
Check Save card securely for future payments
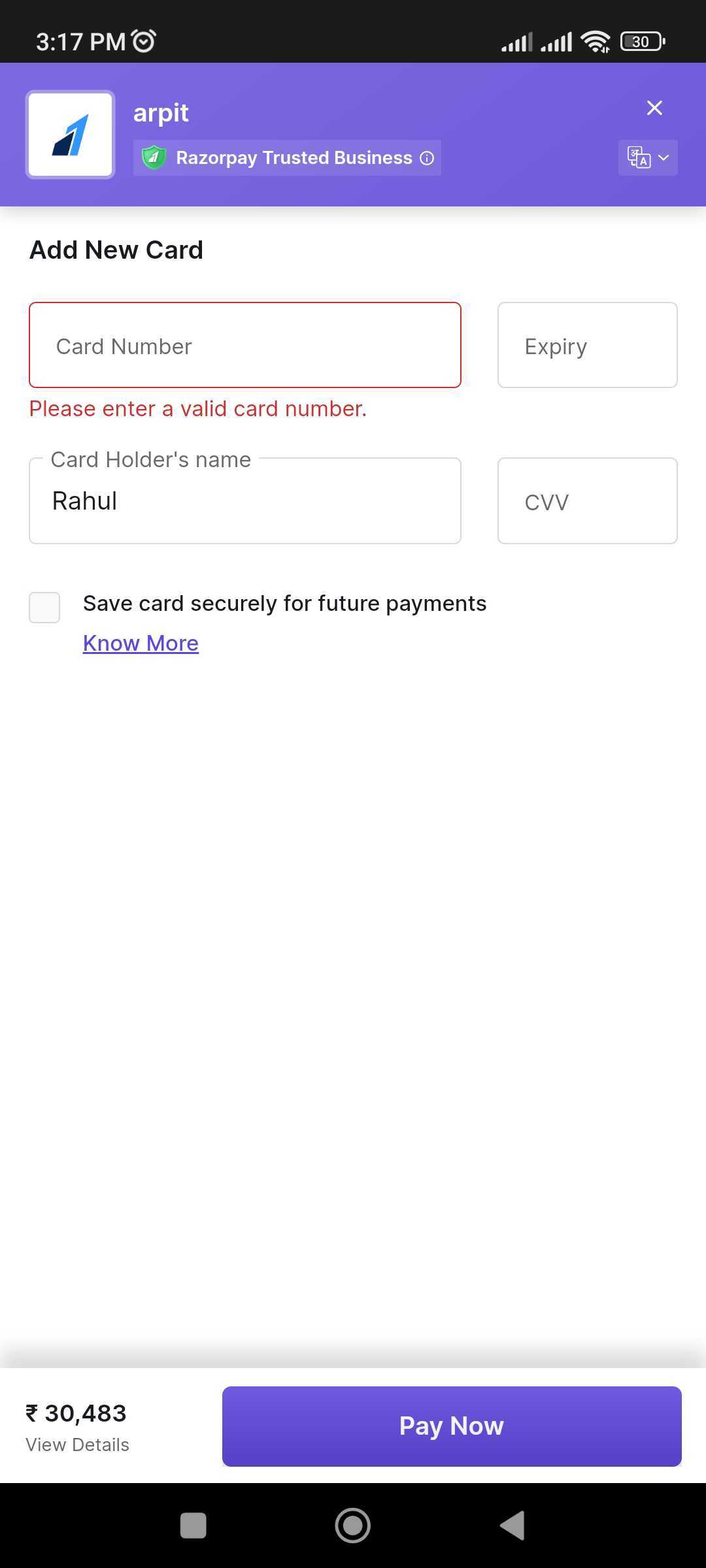click(44, 608)
